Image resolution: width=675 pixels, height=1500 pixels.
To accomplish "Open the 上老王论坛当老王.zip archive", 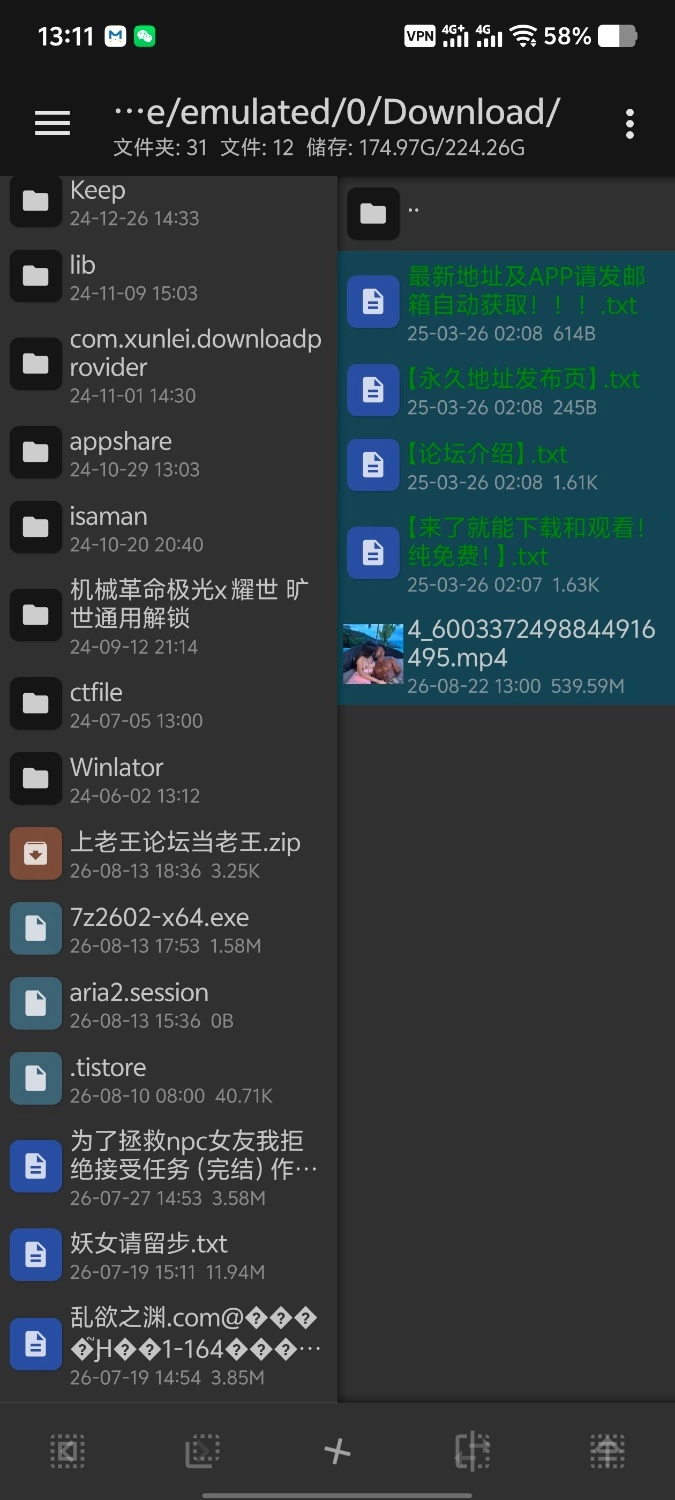I will tap(169, 855).
